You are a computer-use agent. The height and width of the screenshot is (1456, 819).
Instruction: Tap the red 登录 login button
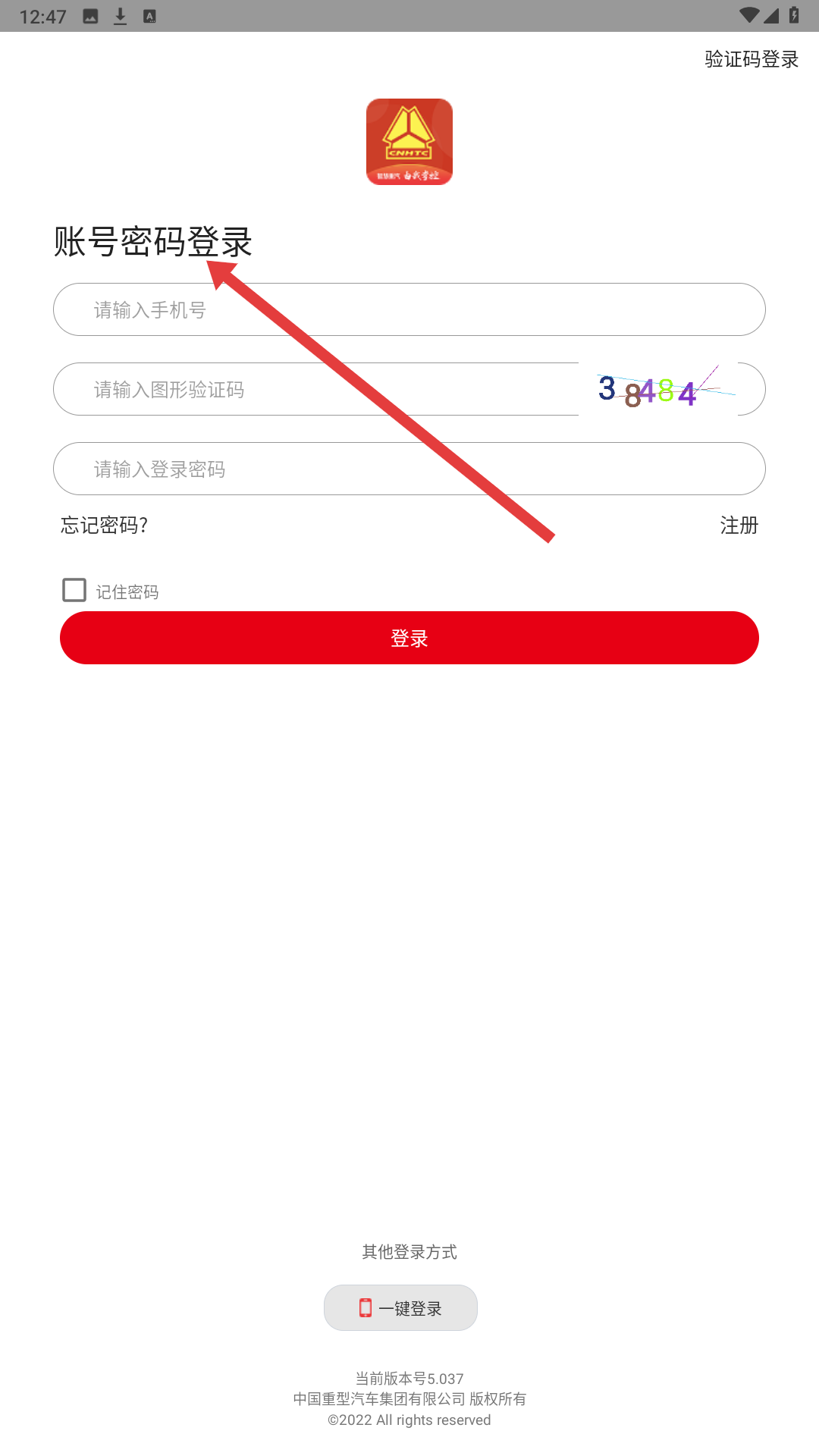pos(409,638)
